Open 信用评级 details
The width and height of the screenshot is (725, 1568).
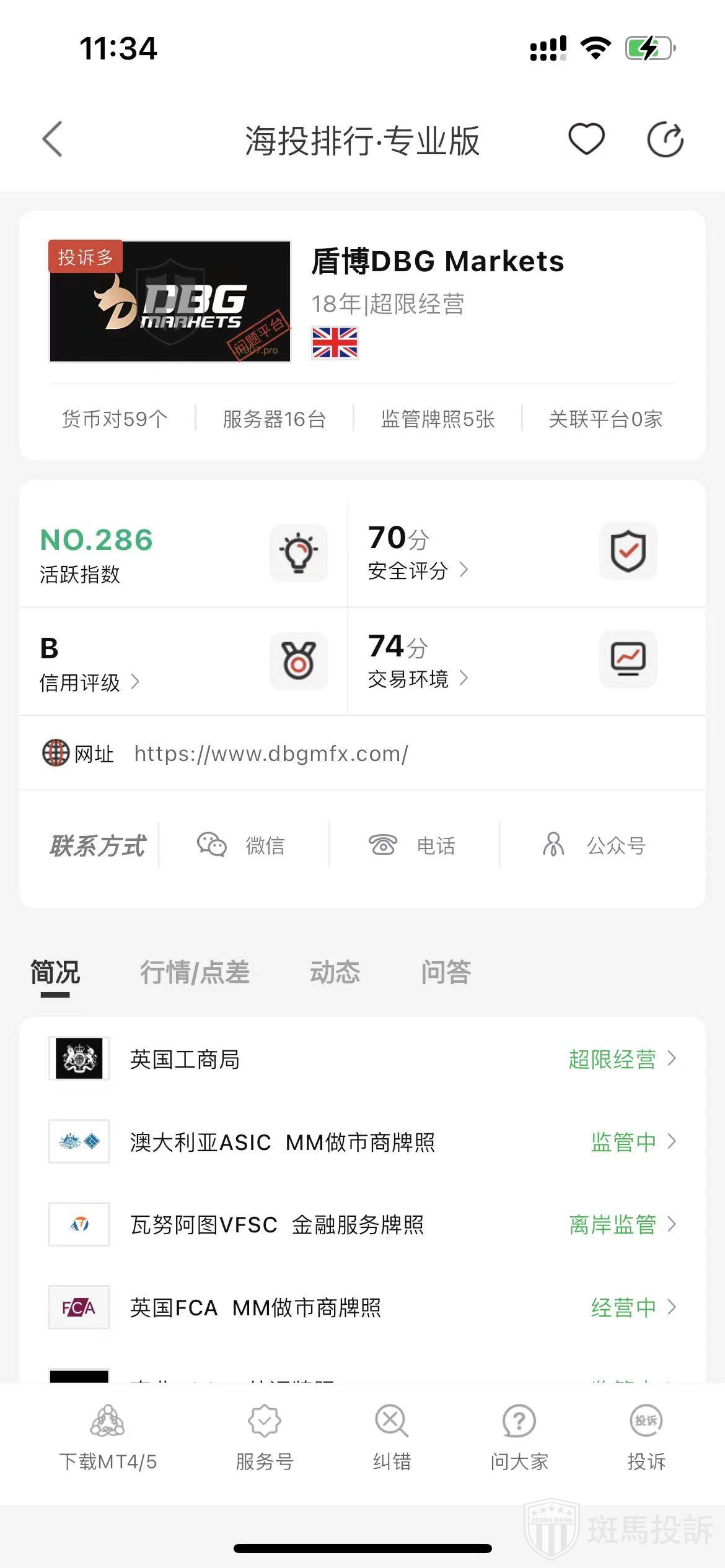coord(89,682)
